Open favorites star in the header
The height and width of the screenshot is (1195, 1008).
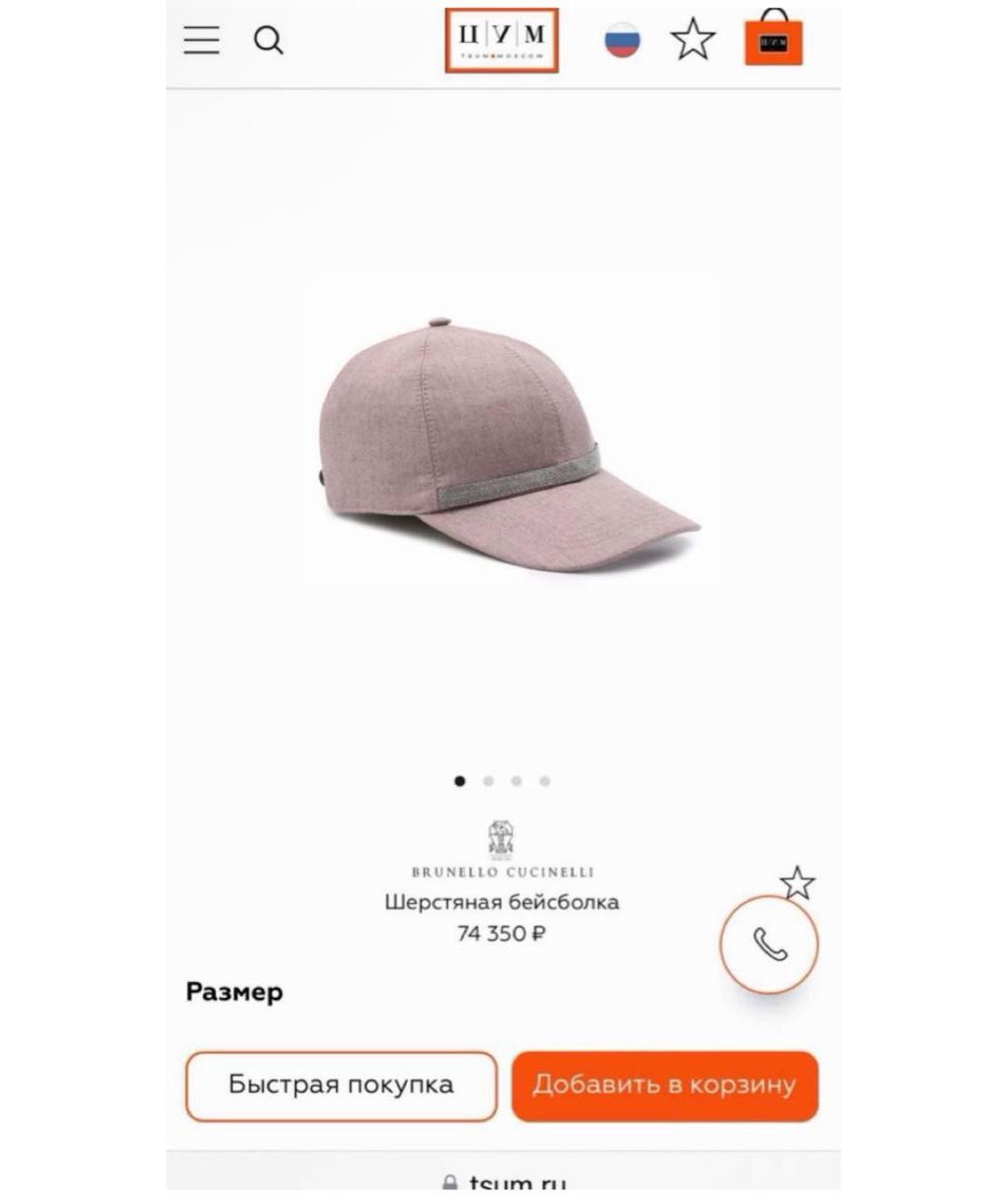pos(693,40)
